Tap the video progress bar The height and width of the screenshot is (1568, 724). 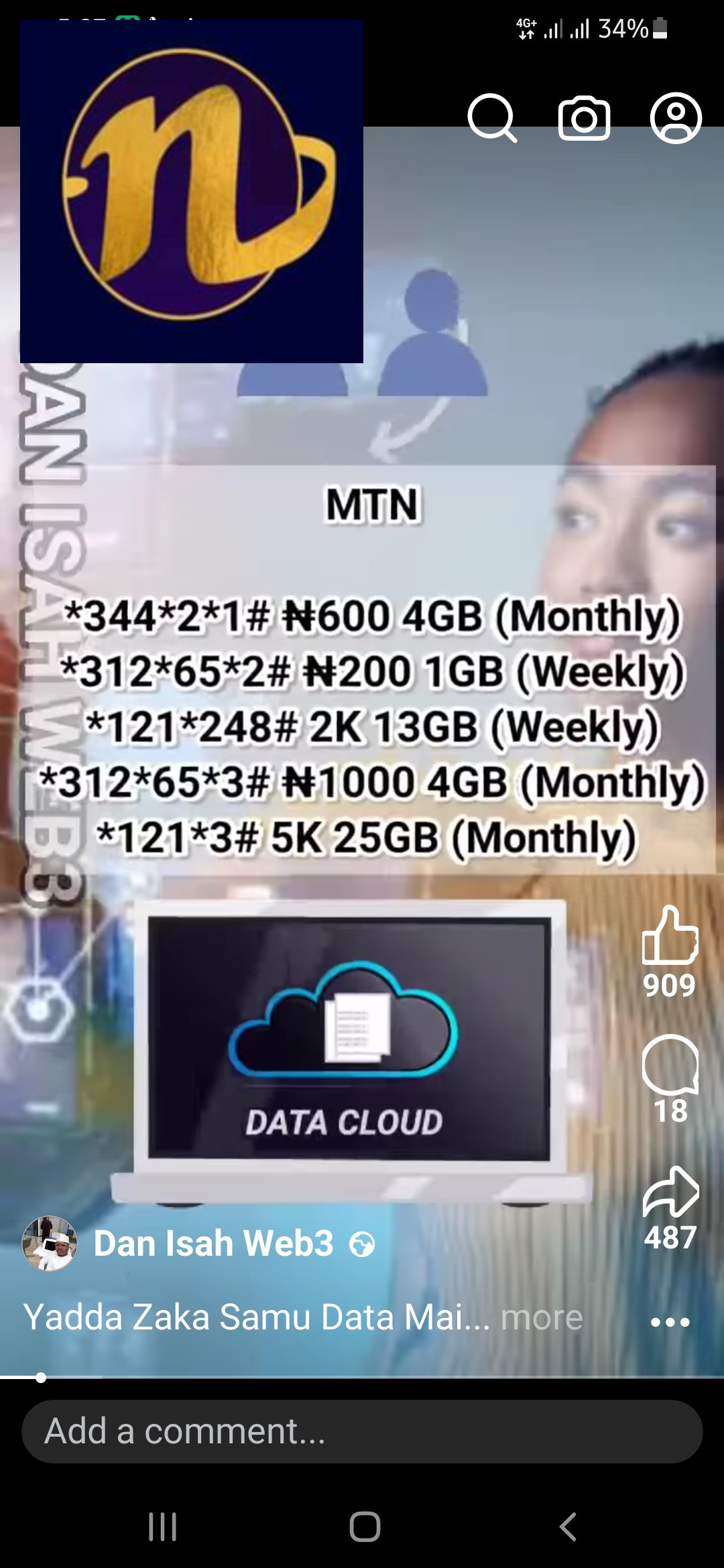(362, 1378)
